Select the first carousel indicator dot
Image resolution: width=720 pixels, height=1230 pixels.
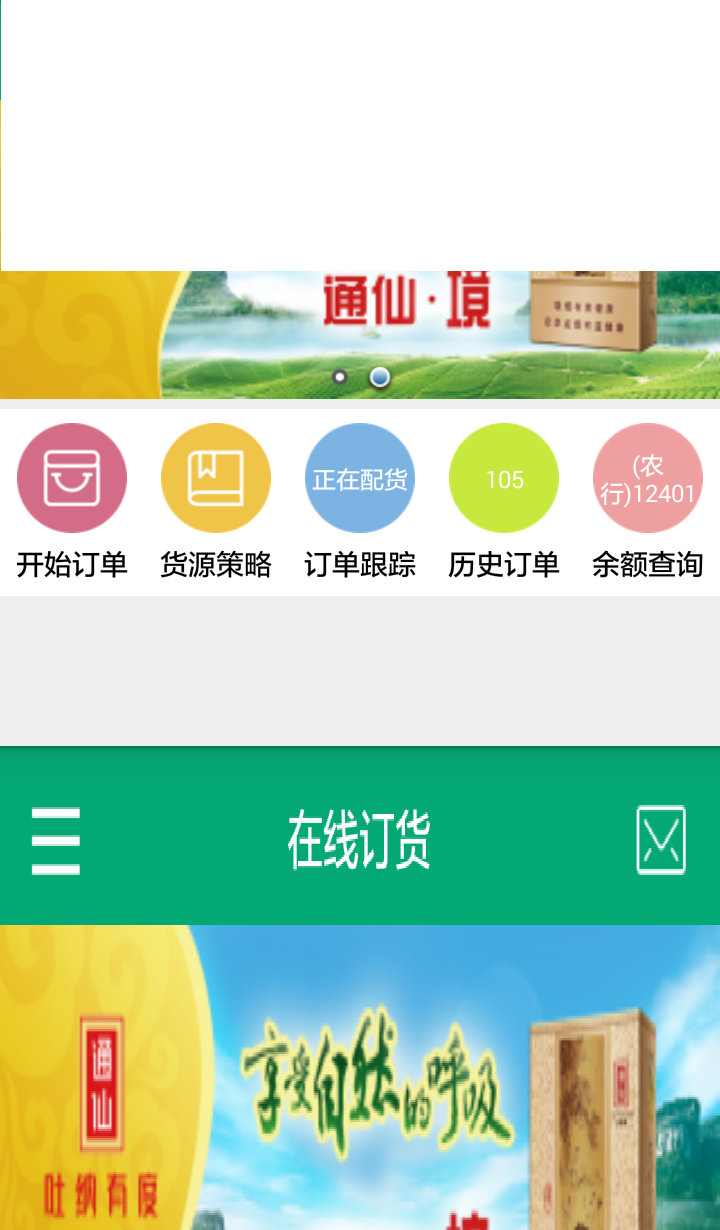[x=341, y=376]
